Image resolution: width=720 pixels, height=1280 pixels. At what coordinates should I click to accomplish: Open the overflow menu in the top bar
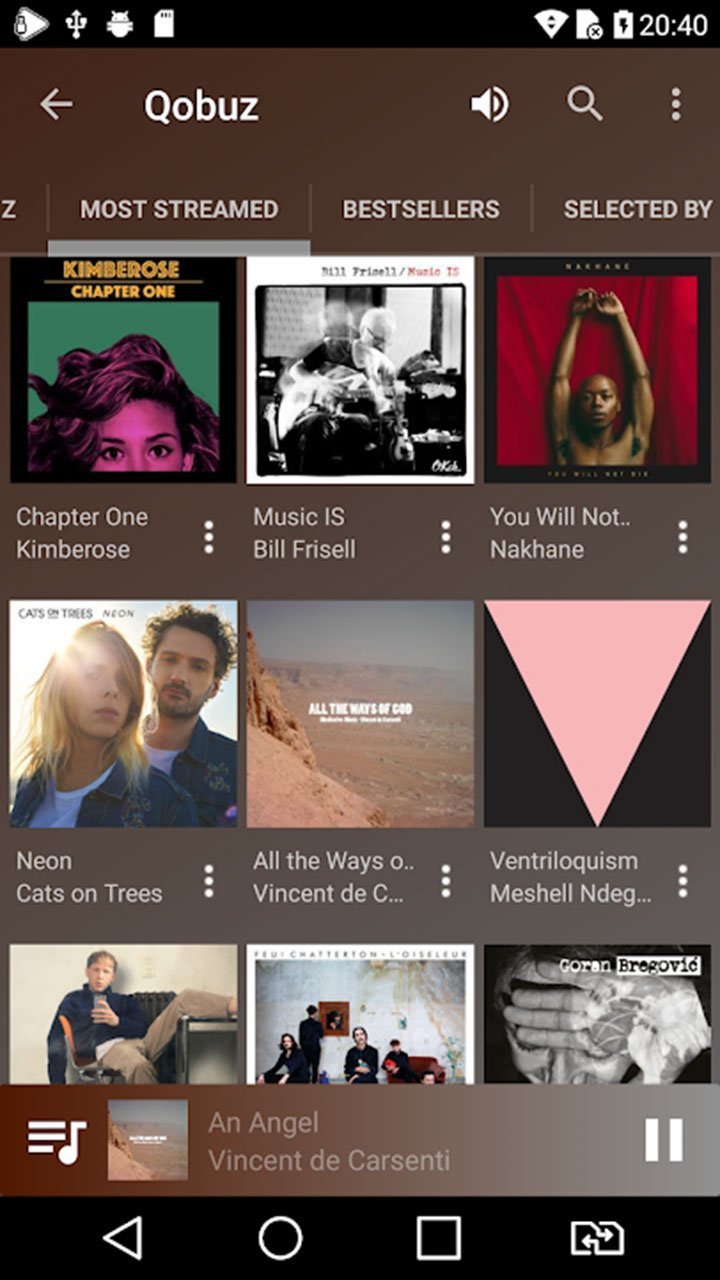point(675,103)
